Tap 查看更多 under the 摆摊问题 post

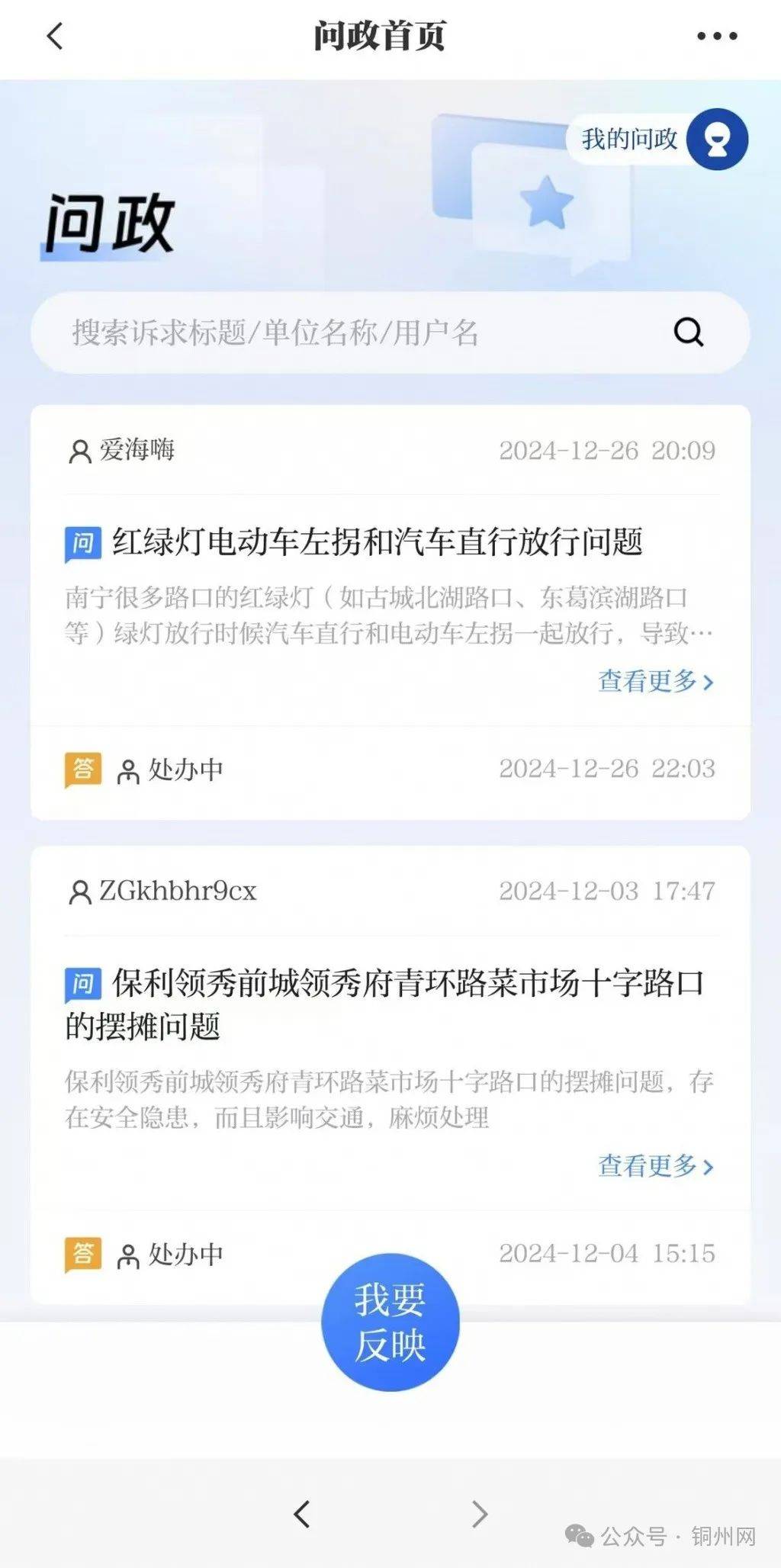655,1165
